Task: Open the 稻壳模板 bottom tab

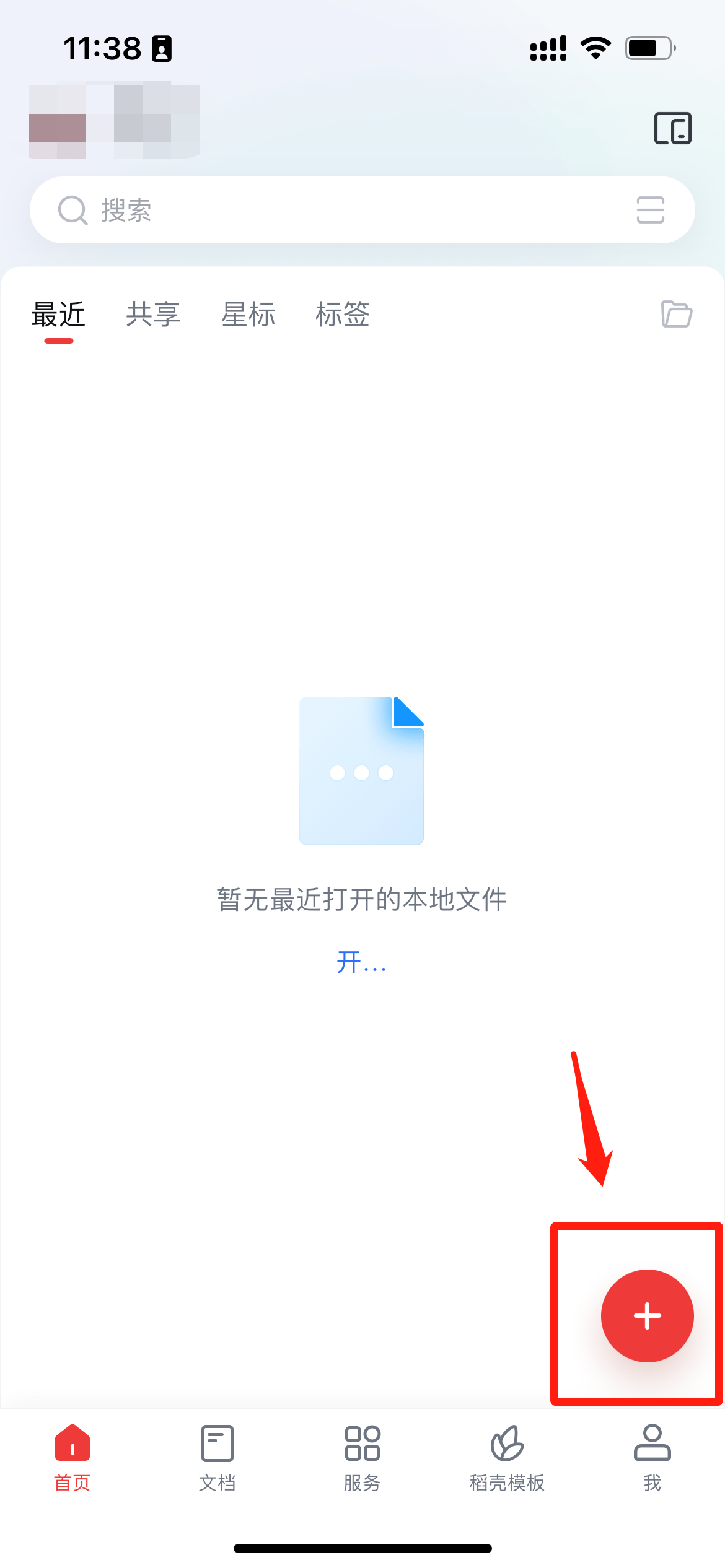Action: pyautogui.click(x=507, y=1457)
